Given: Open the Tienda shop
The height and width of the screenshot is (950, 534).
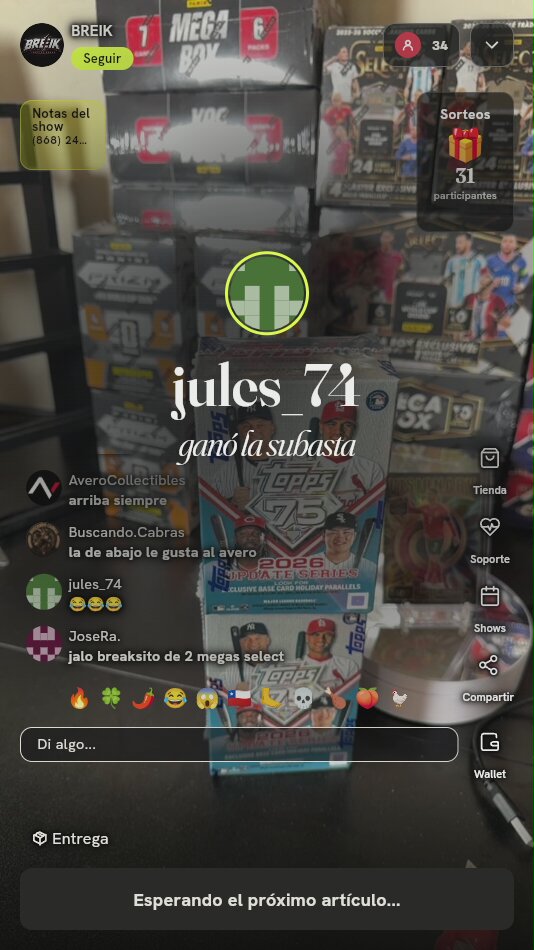Looking at the screenshot, I should point(489,472).
